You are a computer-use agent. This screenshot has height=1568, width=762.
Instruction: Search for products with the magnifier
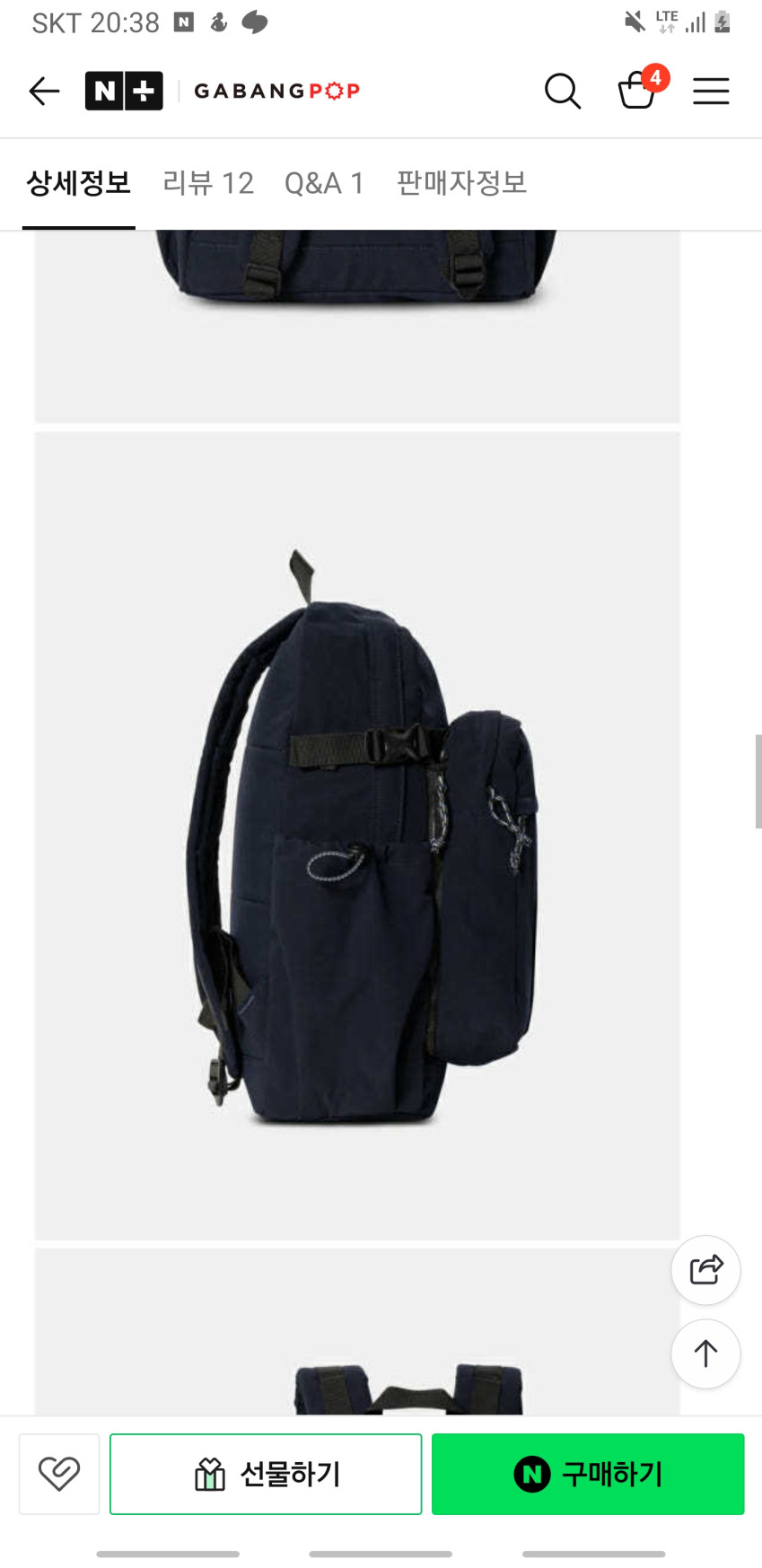click(x=563, y=91)
